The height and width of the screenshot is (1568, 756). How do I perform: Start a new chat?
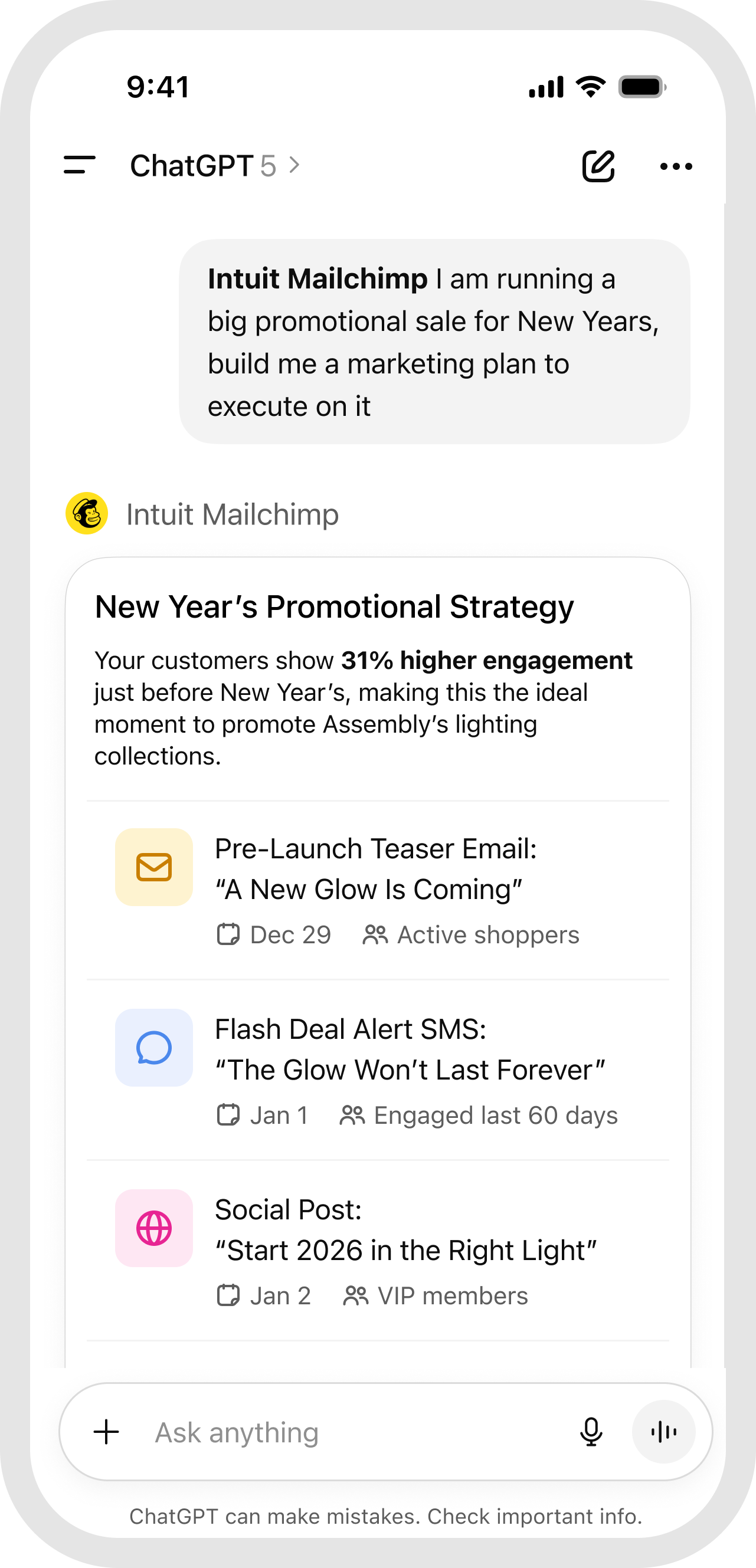(598, 166)
